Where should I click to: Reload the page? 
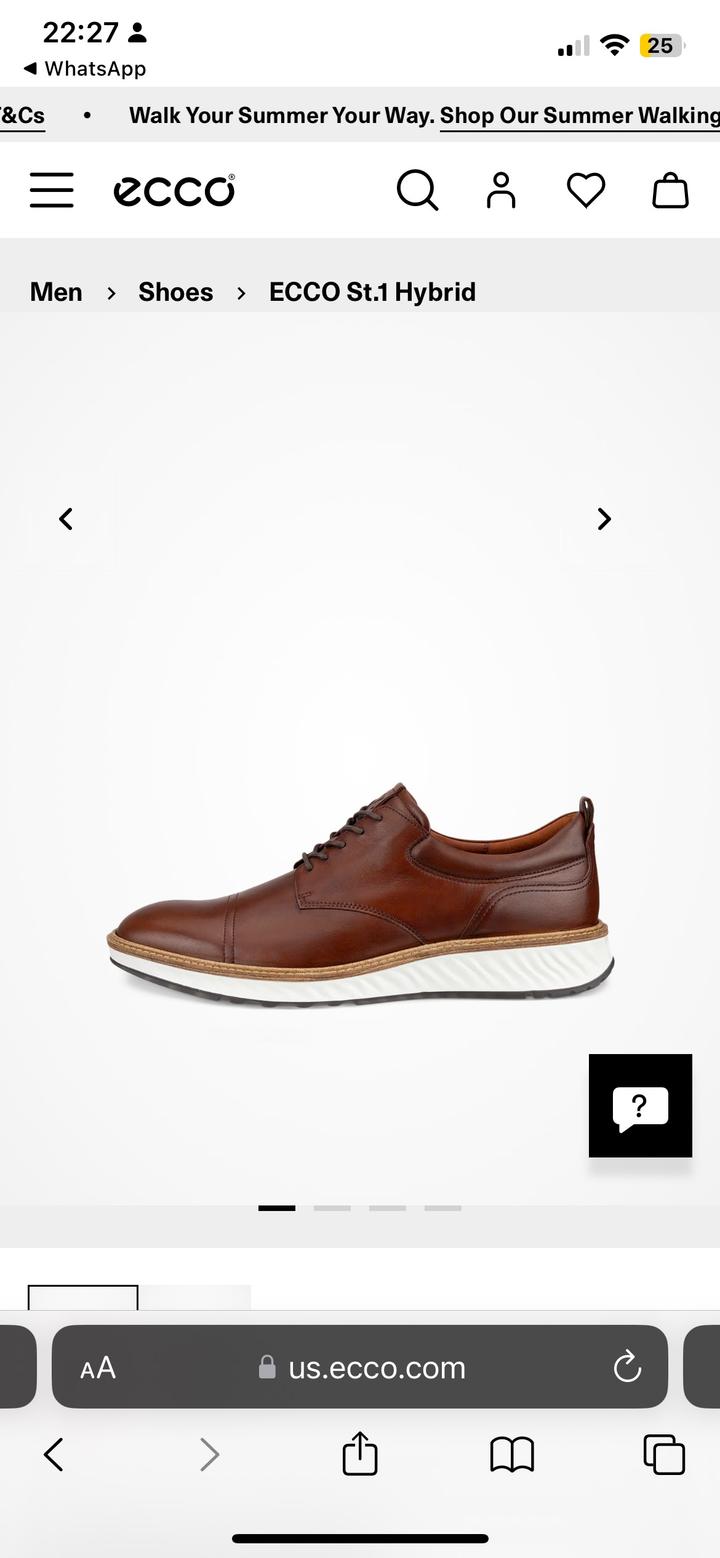pyautogui.click(x=627, y=1367)
